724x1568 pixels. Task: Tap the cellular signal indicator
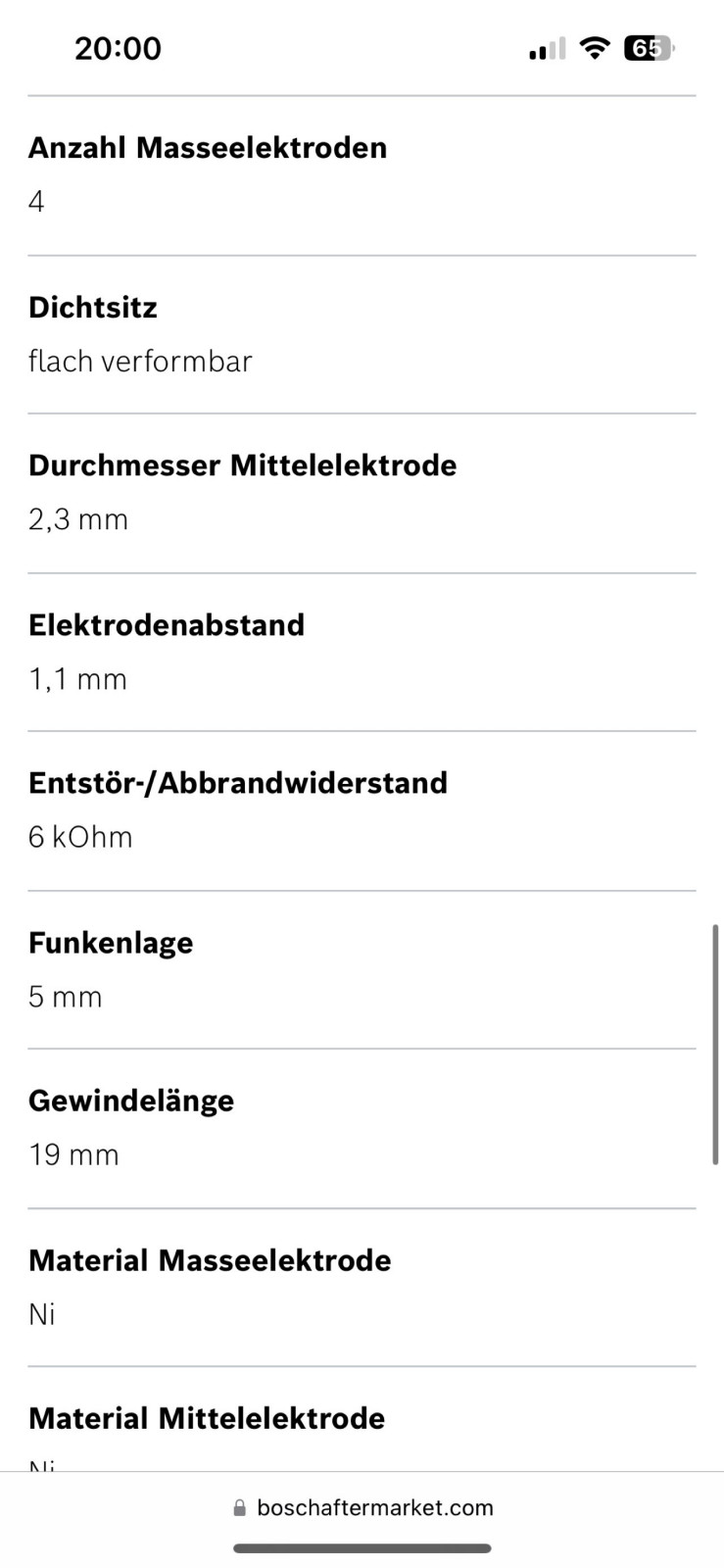(x=545, y=47)
